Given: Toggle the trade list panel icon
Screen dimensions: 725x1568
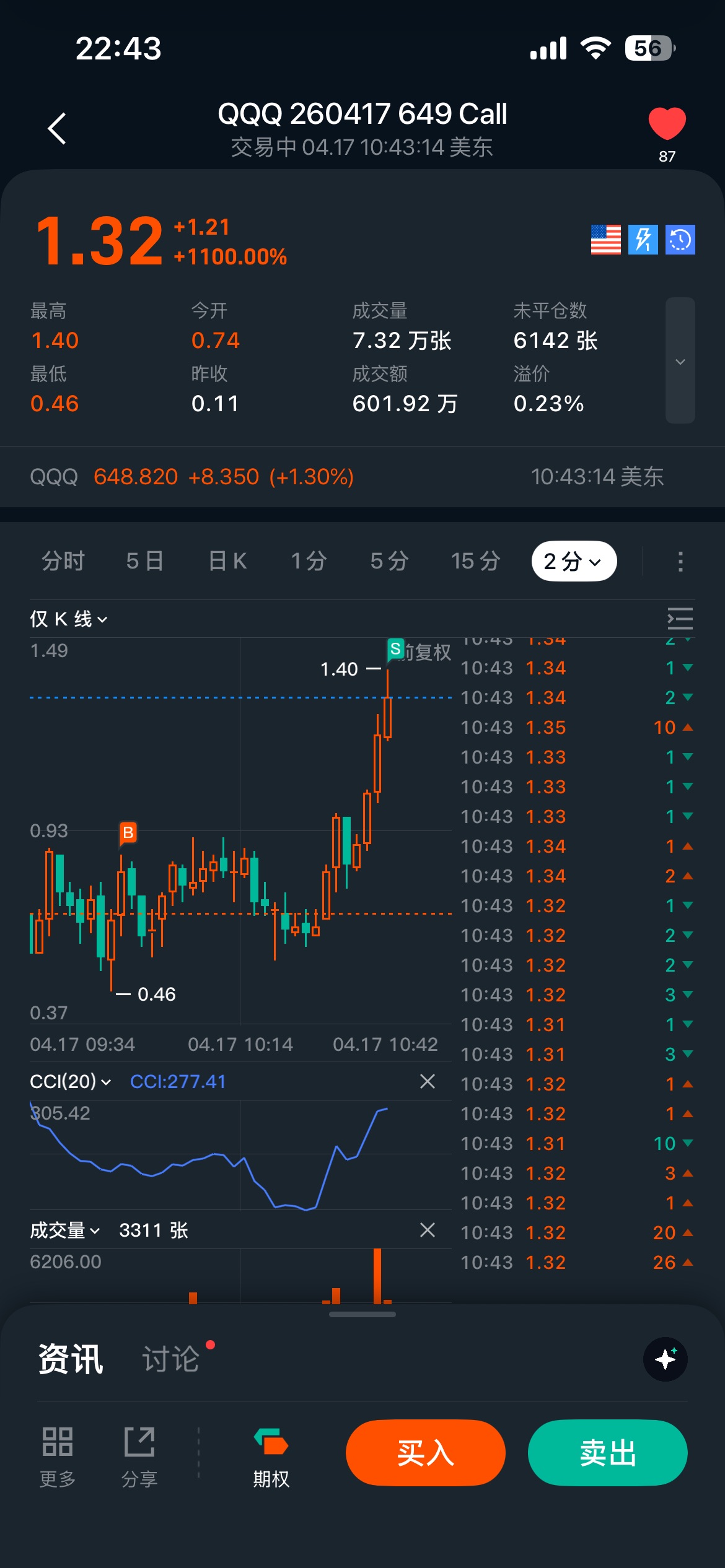Looking at the screenshot, I should pyautogui.click(x=680, y=619).
